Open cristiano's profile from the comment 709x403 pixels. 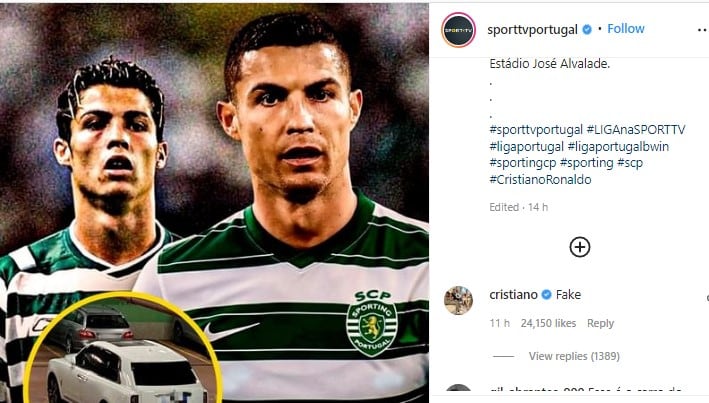tap(512, 295)
